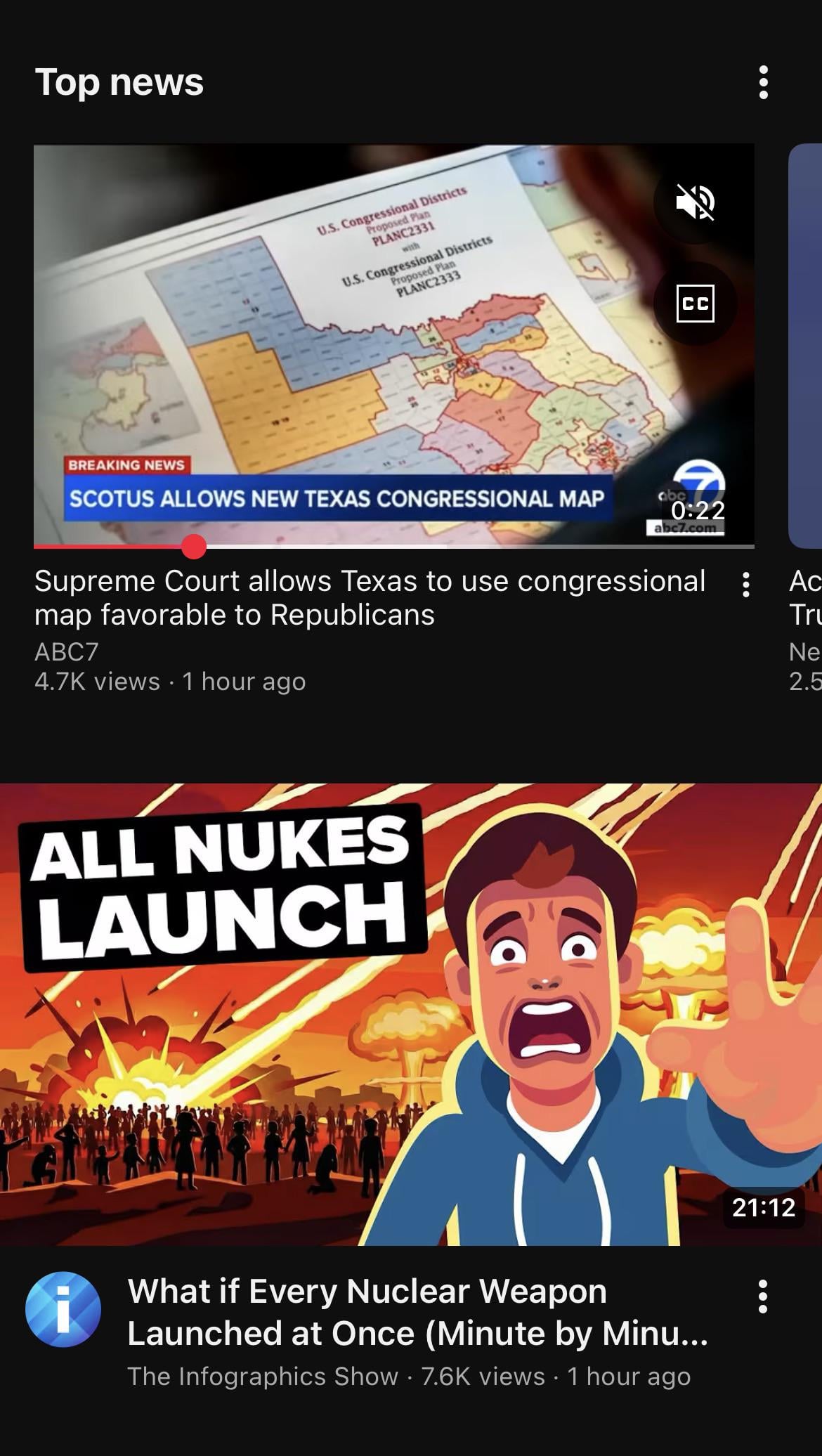Image resolution: width=822 pixels, height=1456 pixels.
Task: Open video titled What if Every Nuclear Weapon
Action: (417, 1312)
